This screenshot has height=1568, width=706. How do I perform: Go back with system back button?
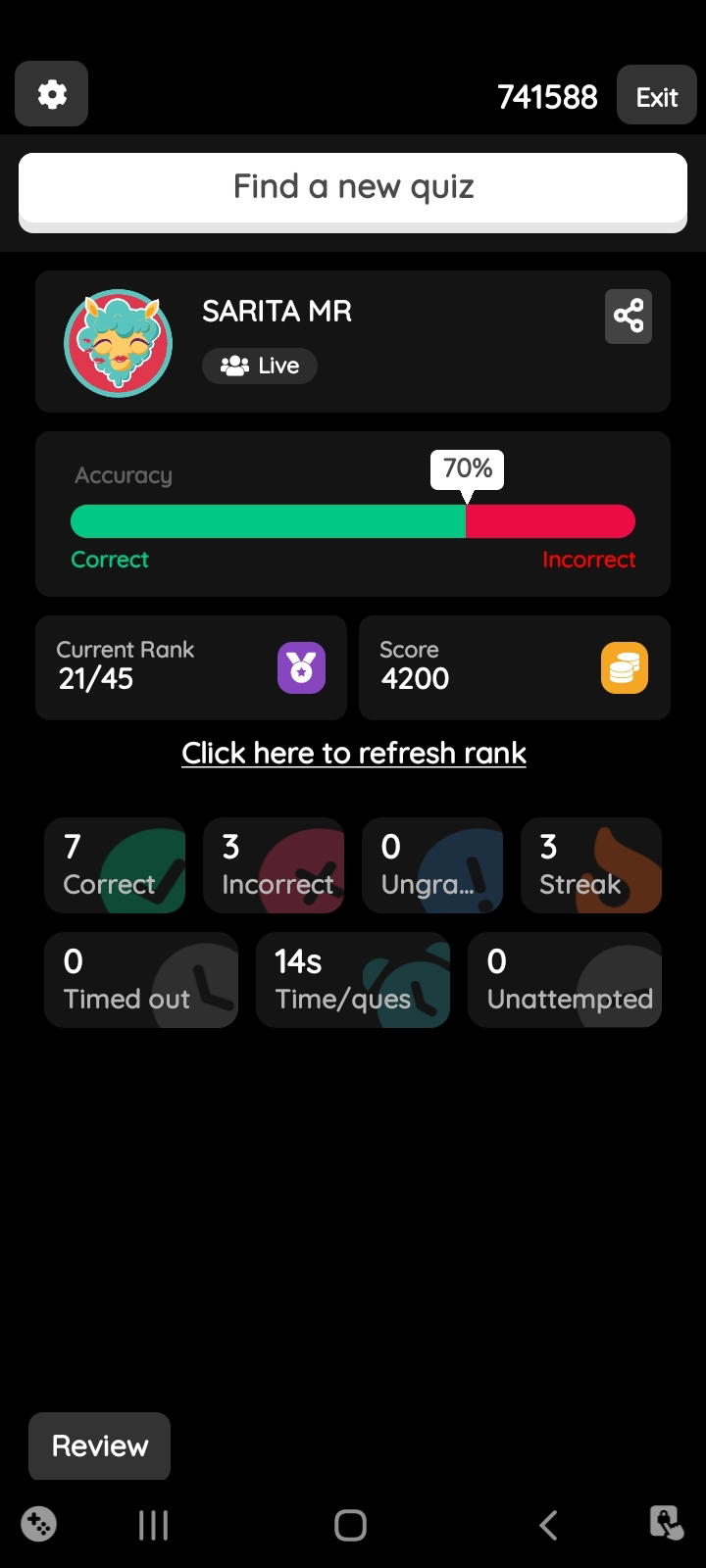pyautogui.click(x=548, y=1525)
